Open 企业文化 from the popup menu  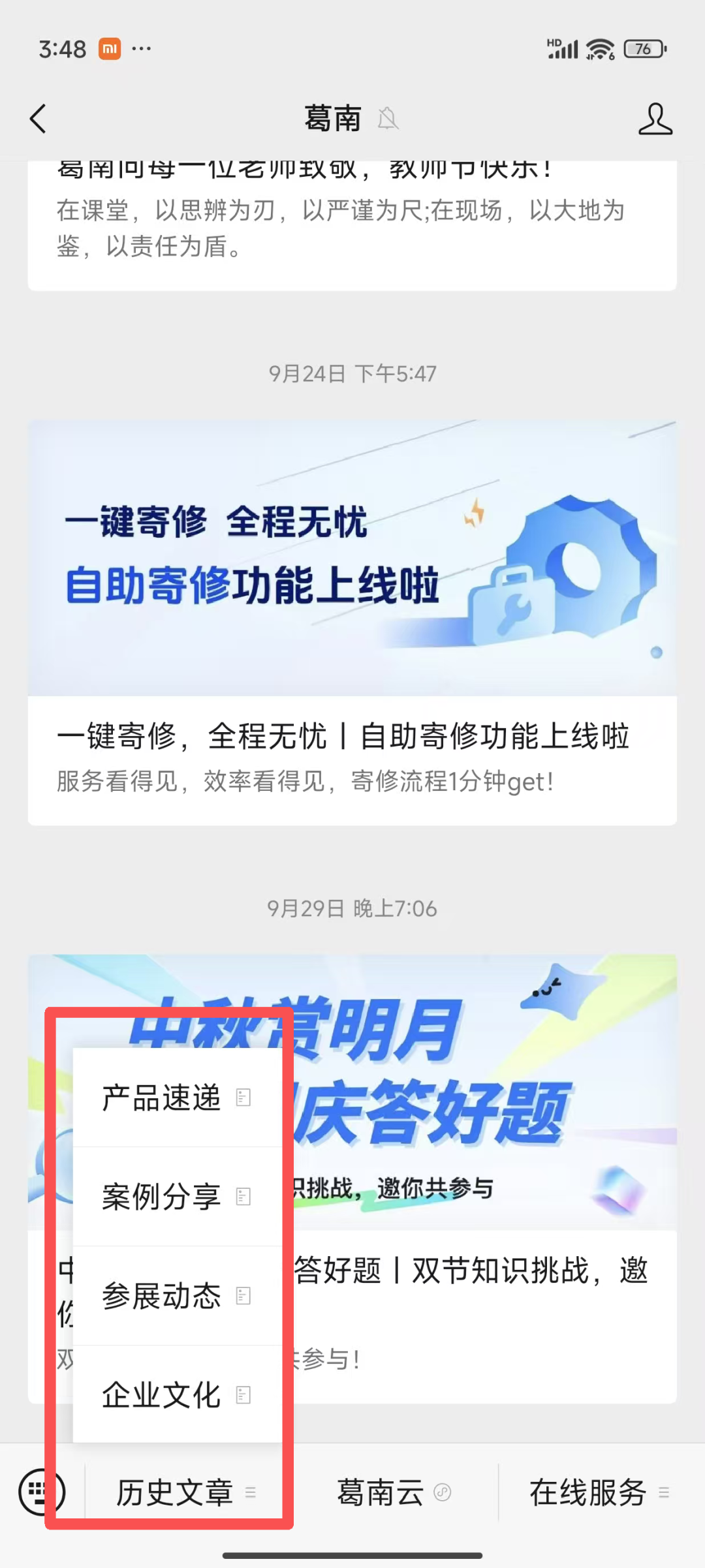(177, 1394)
